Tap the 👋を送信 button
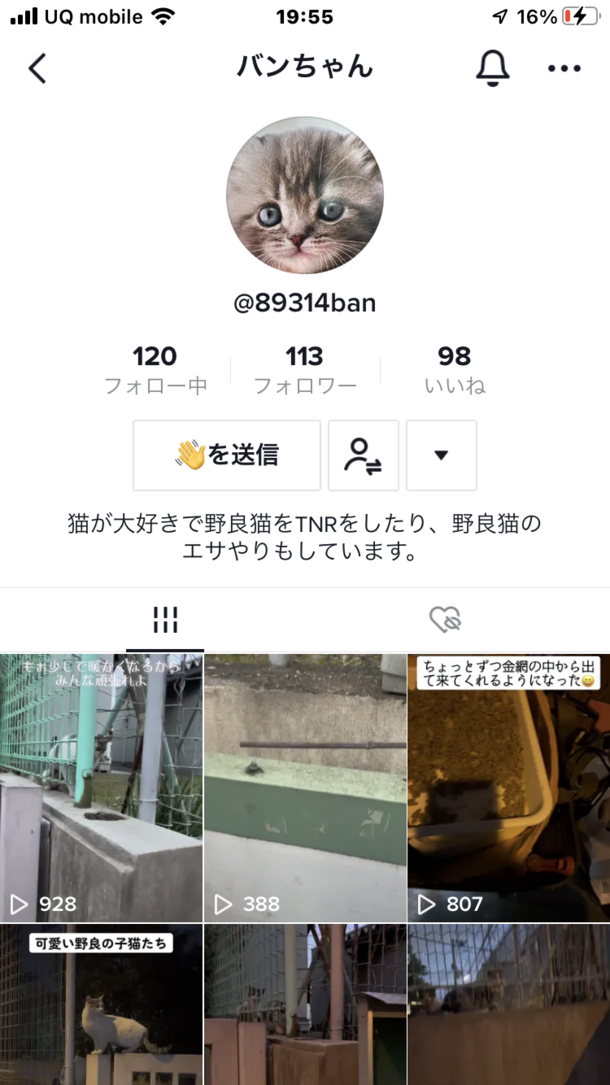610x1085 pixels. click(227, 455)
